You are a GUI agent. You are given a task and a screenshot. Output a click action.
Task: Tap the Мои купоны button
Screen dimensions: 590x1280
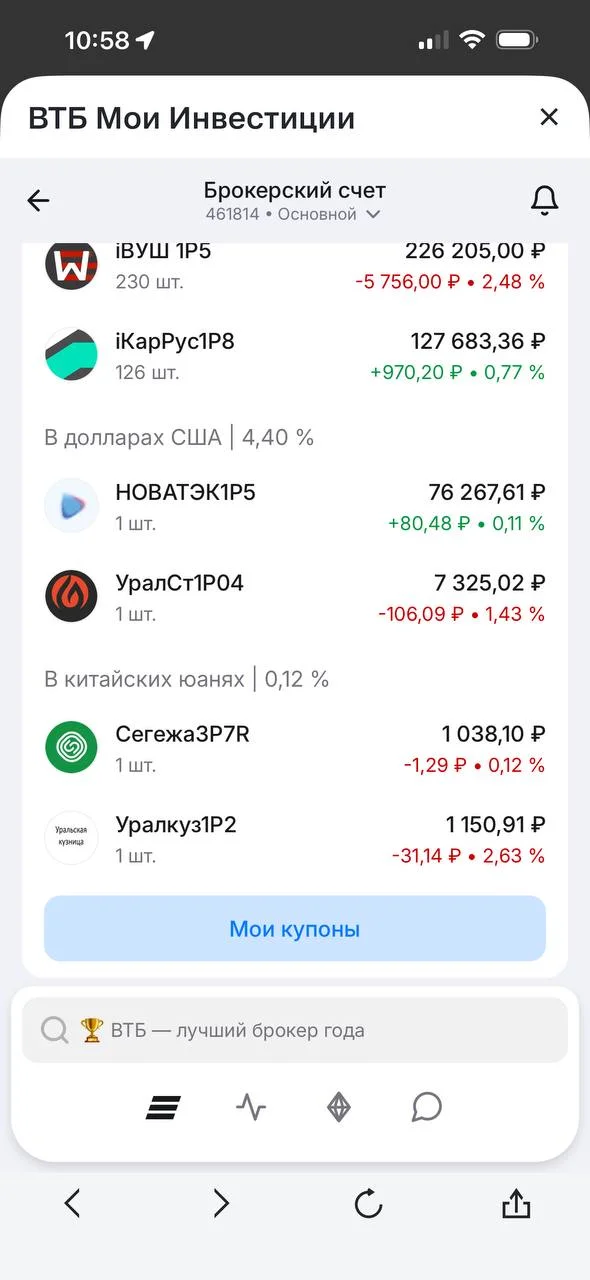295,929
